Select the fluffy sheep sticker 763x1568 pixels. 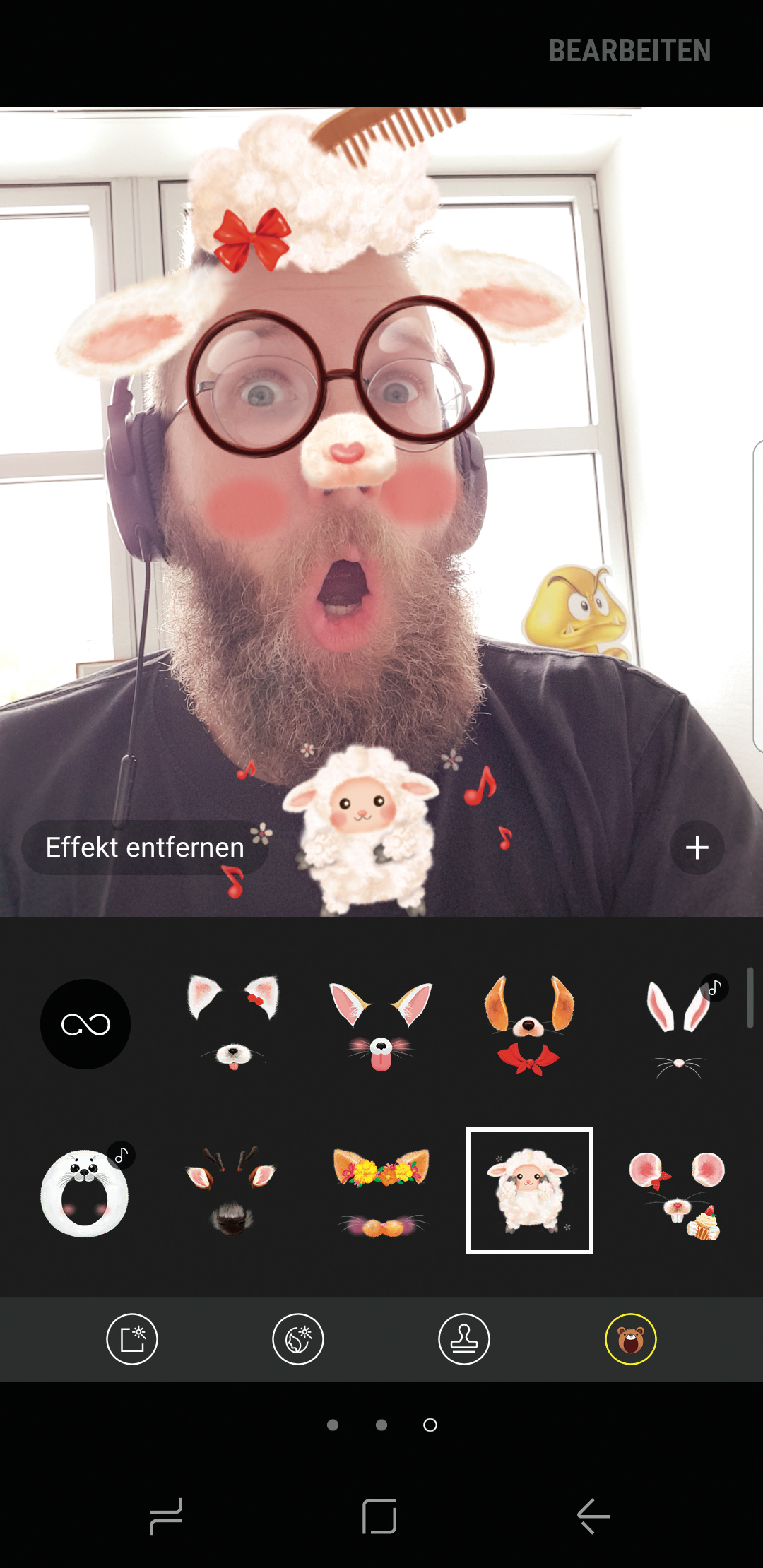click(529, 1191)
